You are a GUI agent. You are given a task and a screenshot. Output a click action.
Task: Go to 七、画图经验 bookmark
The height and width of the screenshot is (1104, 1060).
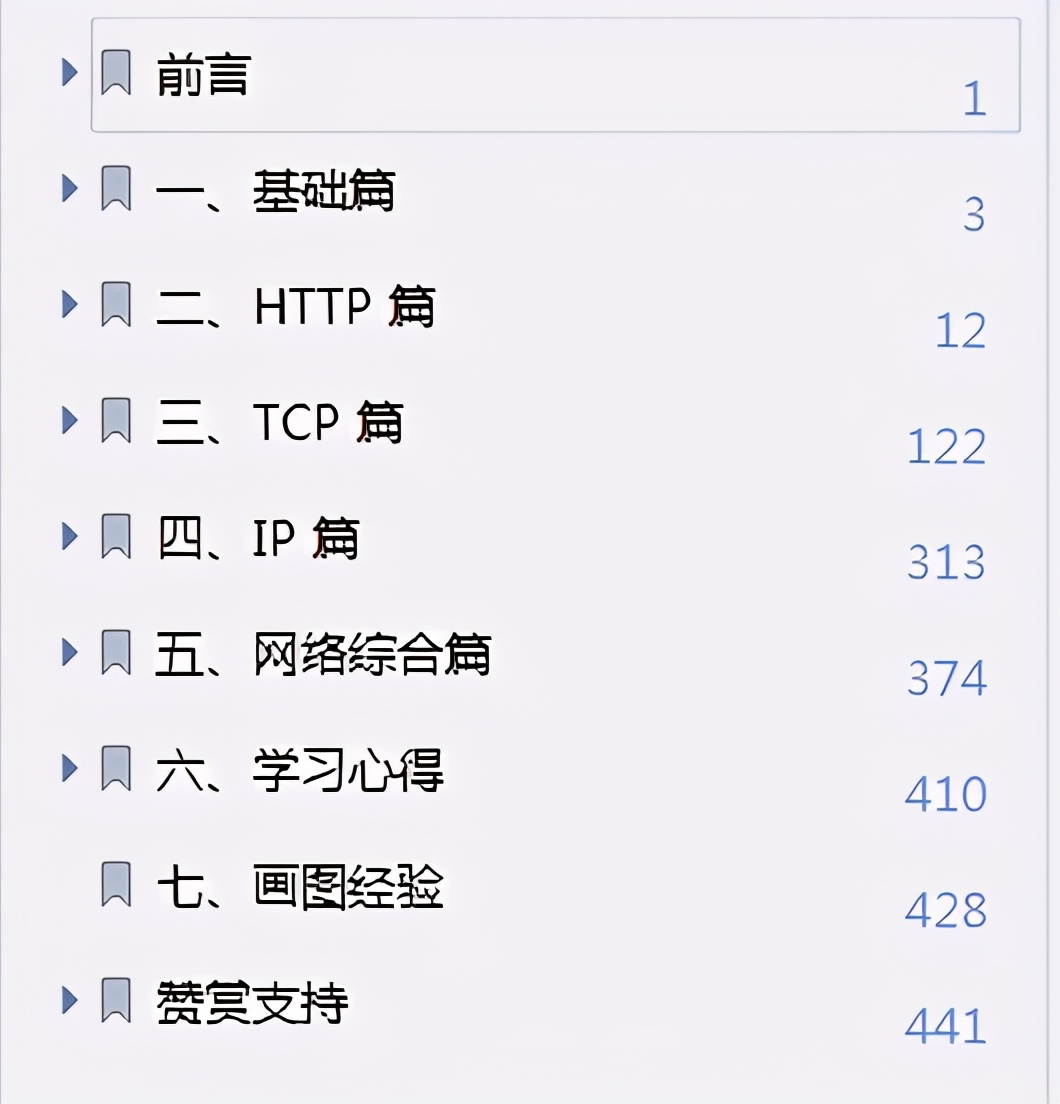pos(299,887)
